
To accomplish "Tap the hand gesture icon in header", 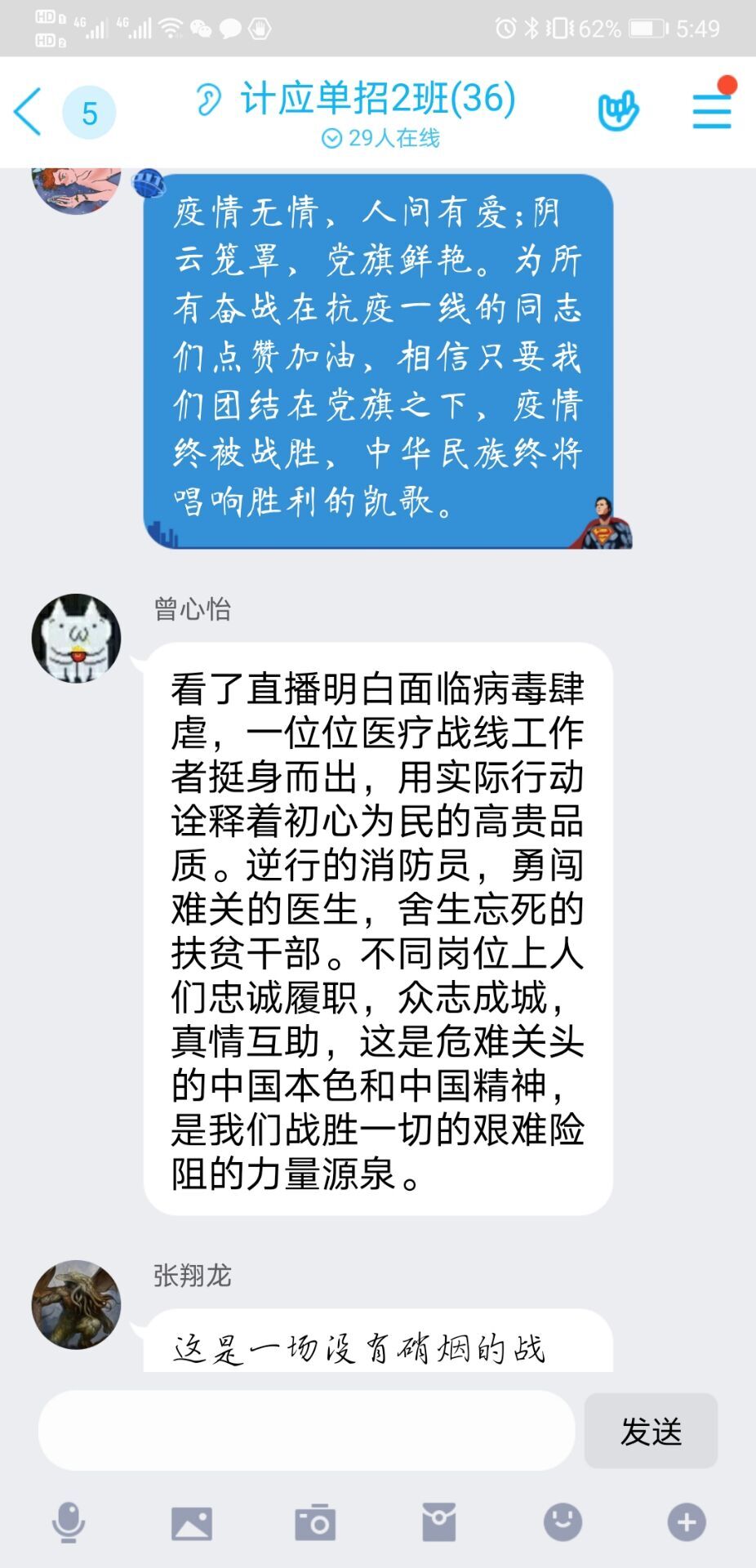I will 618,112.
